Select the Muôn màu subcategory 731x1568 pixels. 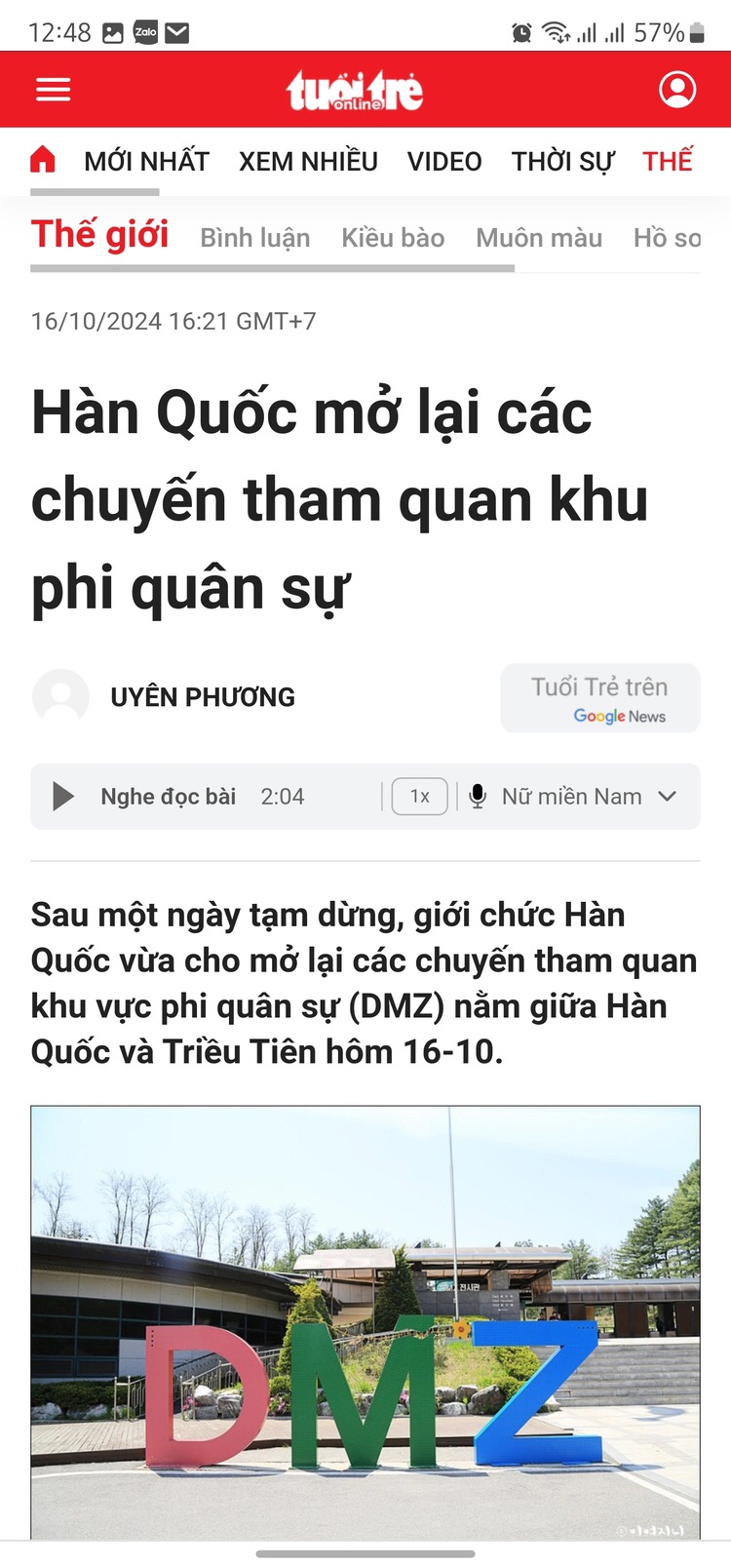click(539, 238)
